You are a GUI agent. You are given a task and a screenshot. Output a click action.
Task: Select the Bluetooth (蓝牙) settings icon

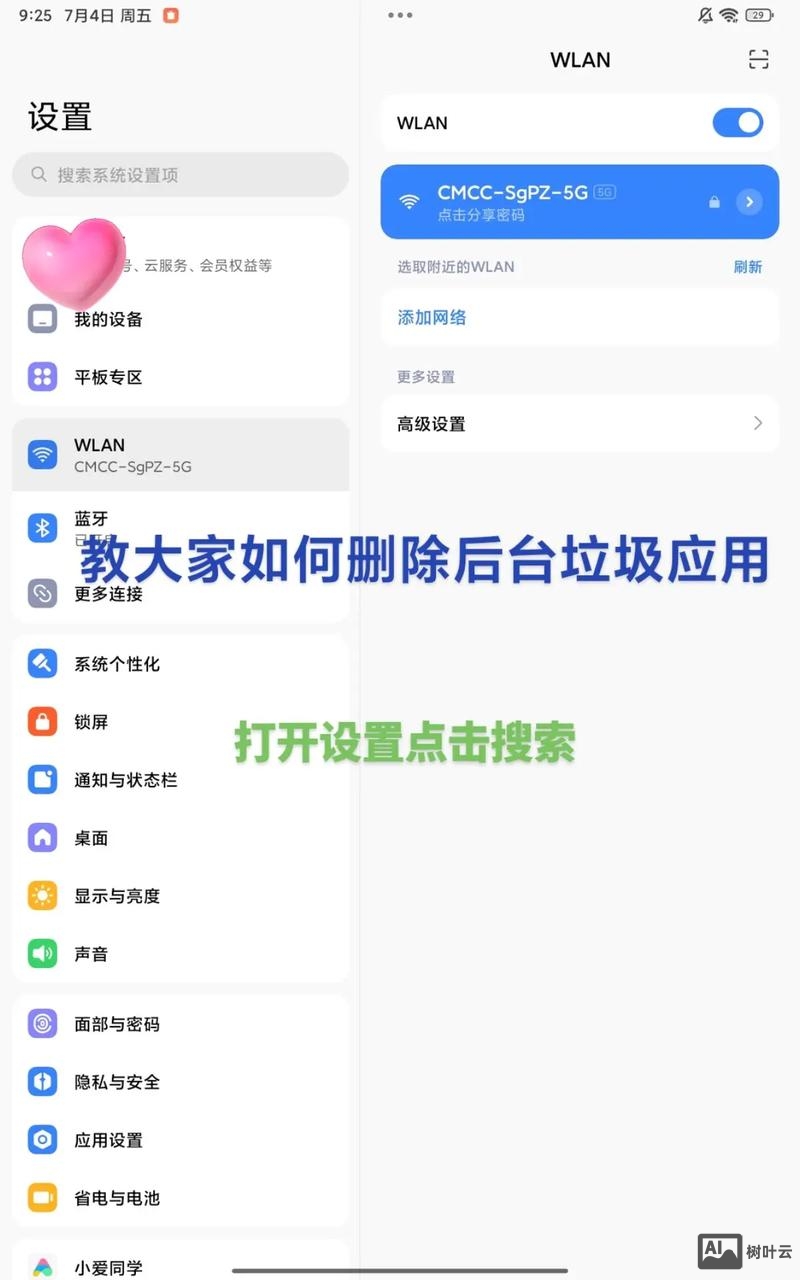42,527
